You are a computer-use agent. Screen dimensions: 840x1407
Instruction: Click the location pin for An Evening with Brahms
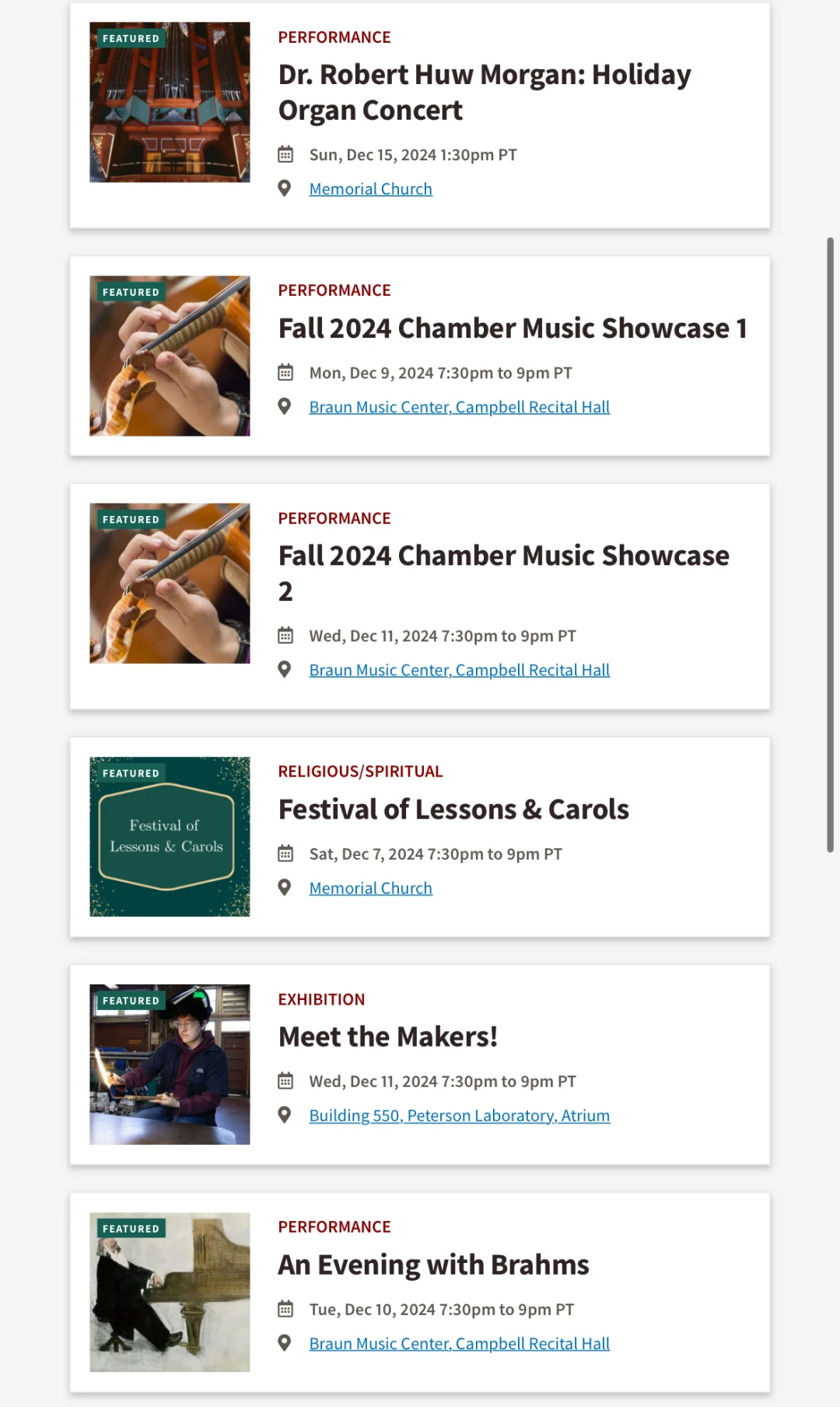(284, 1342)
